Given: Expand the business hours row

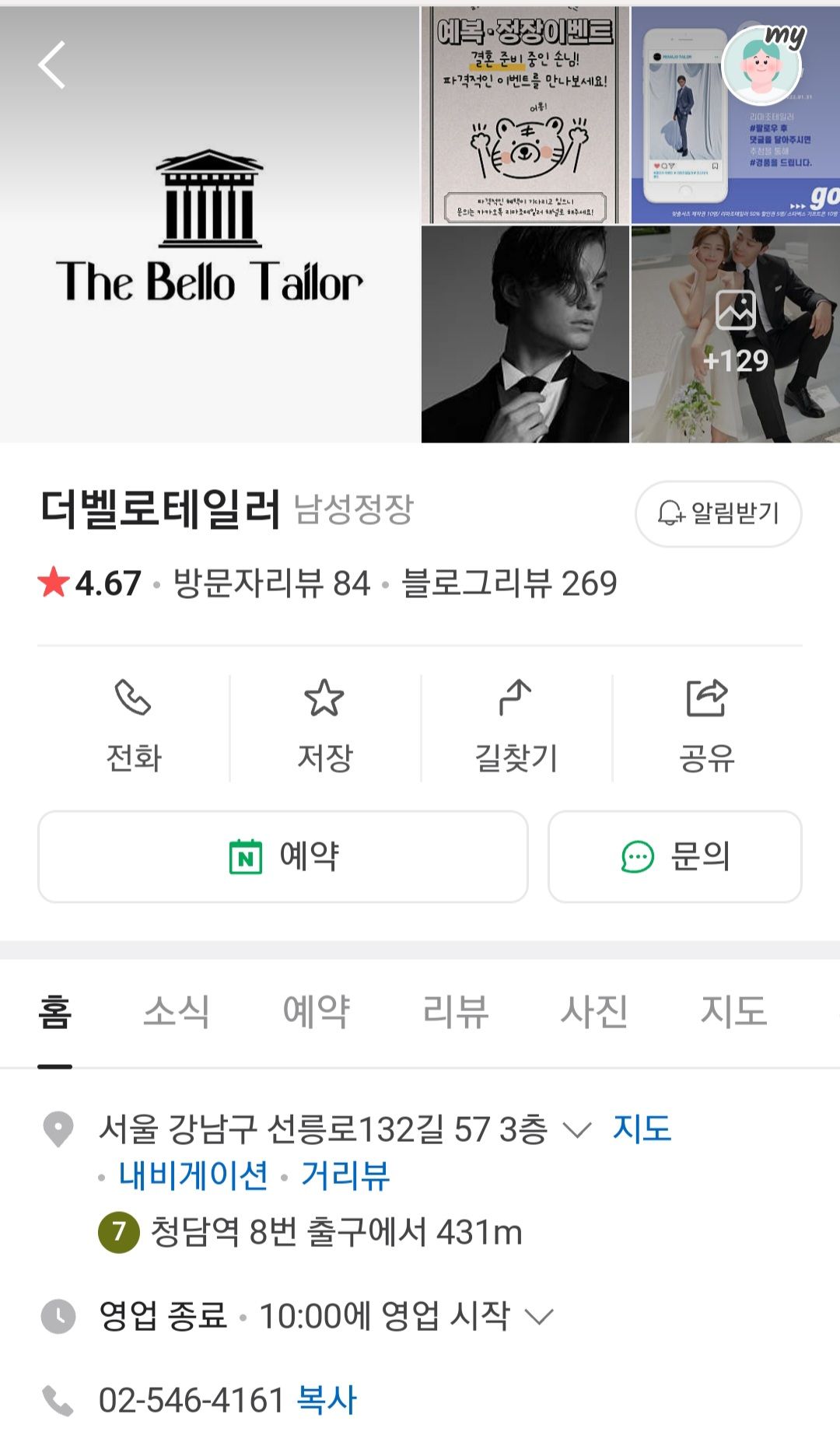Looking at the screenshot, I should [x=539, y=1316].
